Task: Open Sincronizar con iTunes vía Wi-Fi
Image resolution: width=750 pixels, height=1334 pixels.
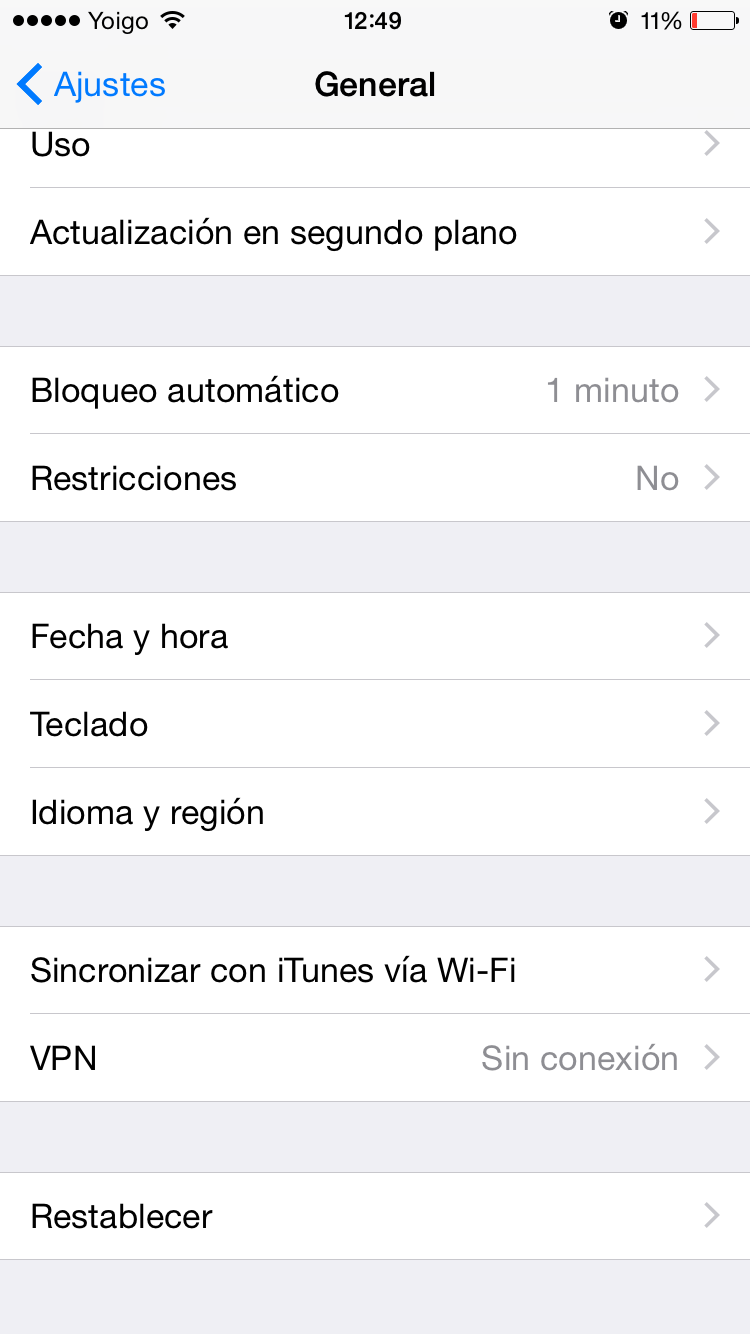Action: [375, 970]
